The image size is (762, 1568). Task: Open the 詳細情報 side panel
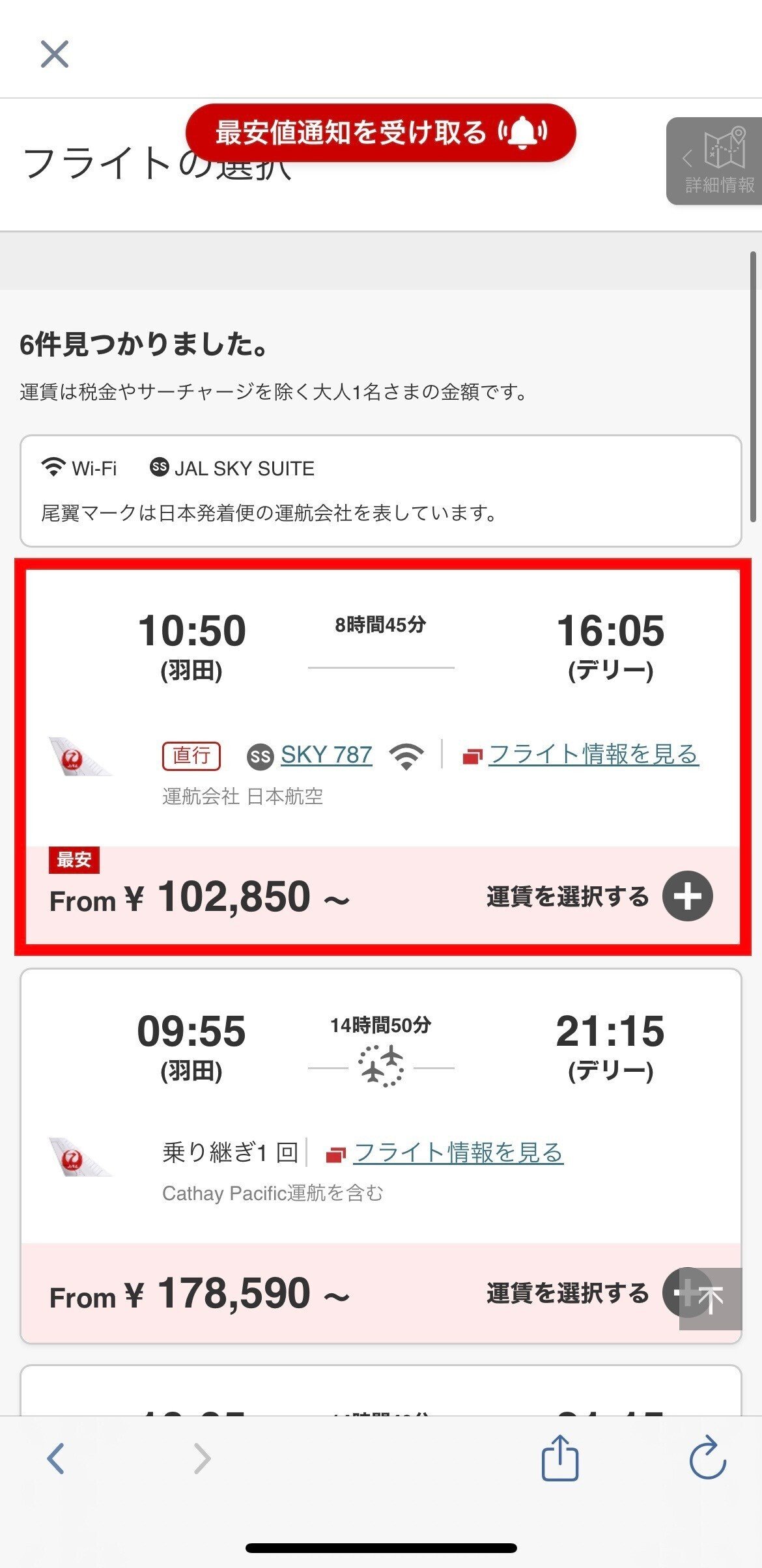point(714,161)
